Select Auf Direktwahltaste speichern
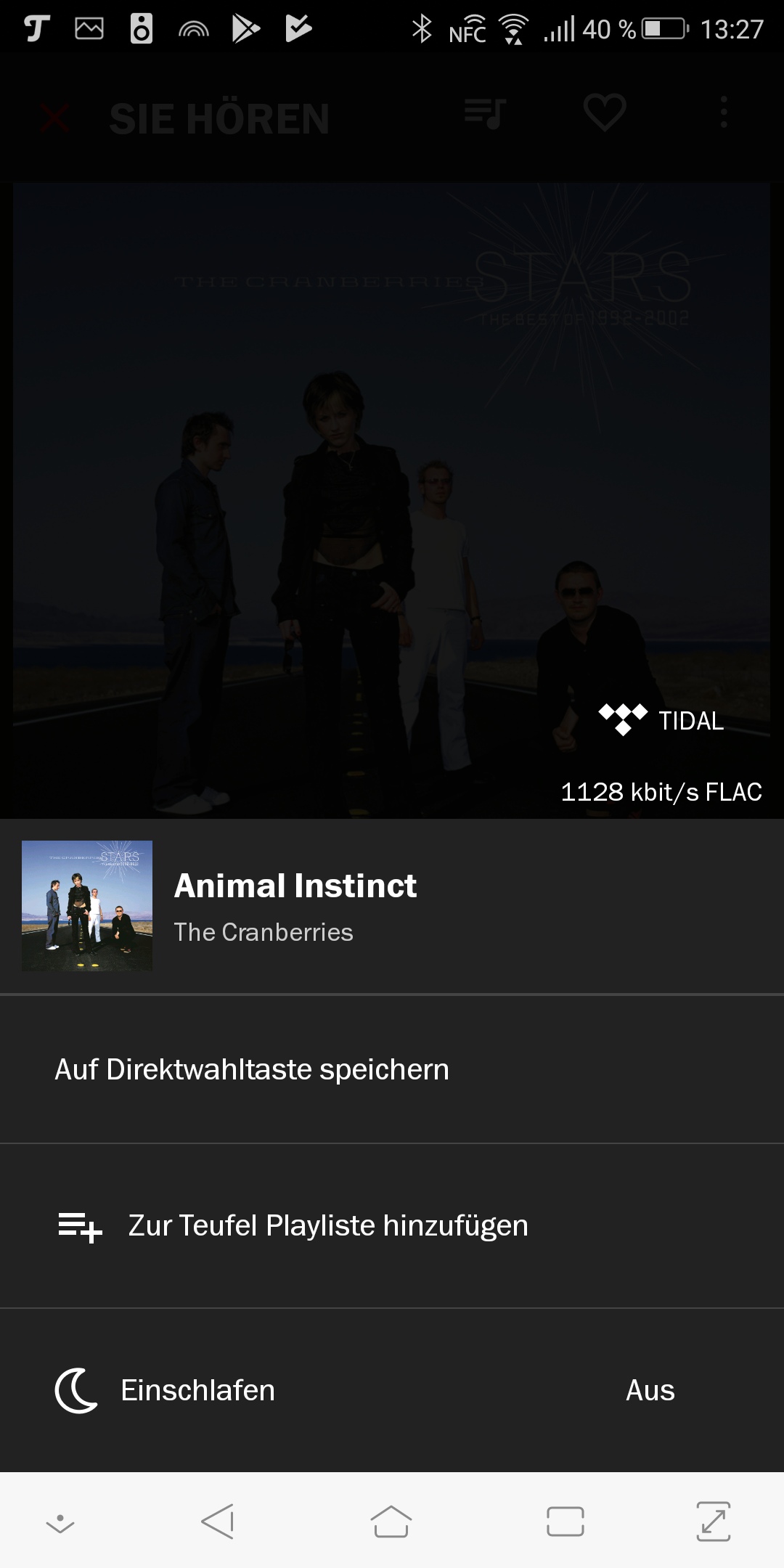The width and height of the screenshot is (784, 1568). [252, 1069]
